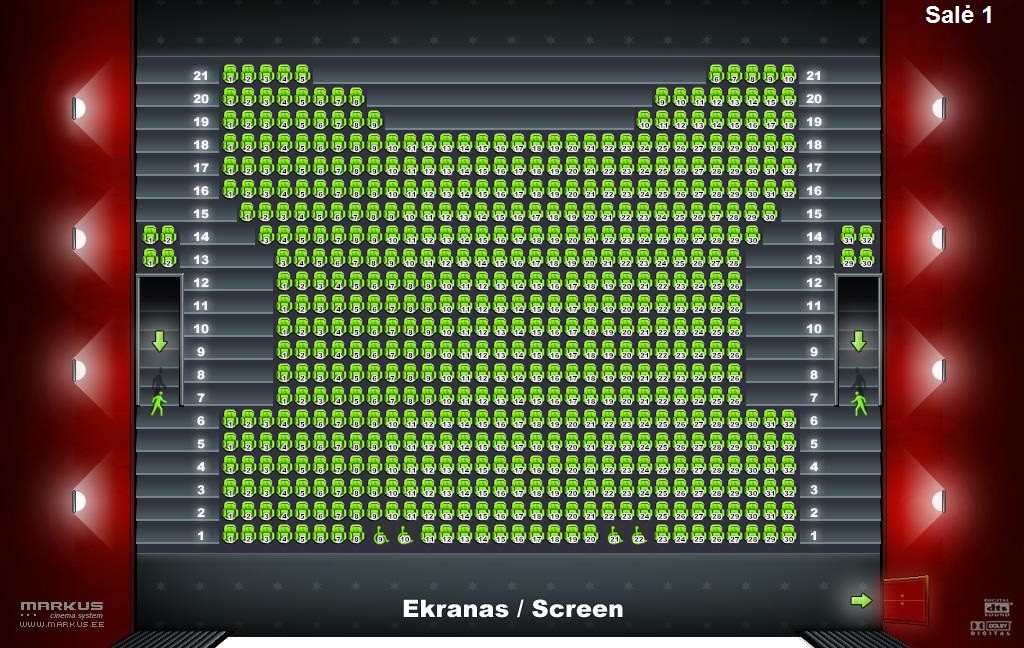Viewport: 1024px width, 648px height.
Task: Choose seat 32 in row 6
Action: pyautogui.click(x=788, y=419)
